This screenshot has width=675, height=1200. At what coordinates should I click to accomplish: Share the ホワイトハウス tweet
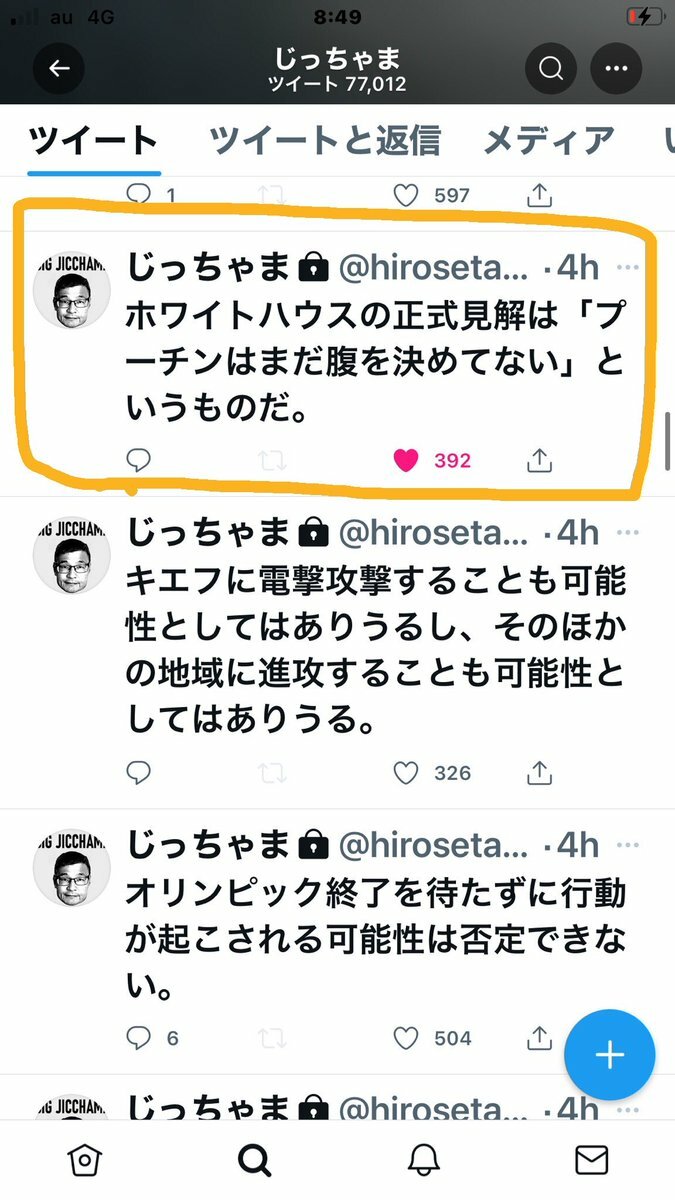click(x=539, y=460)
